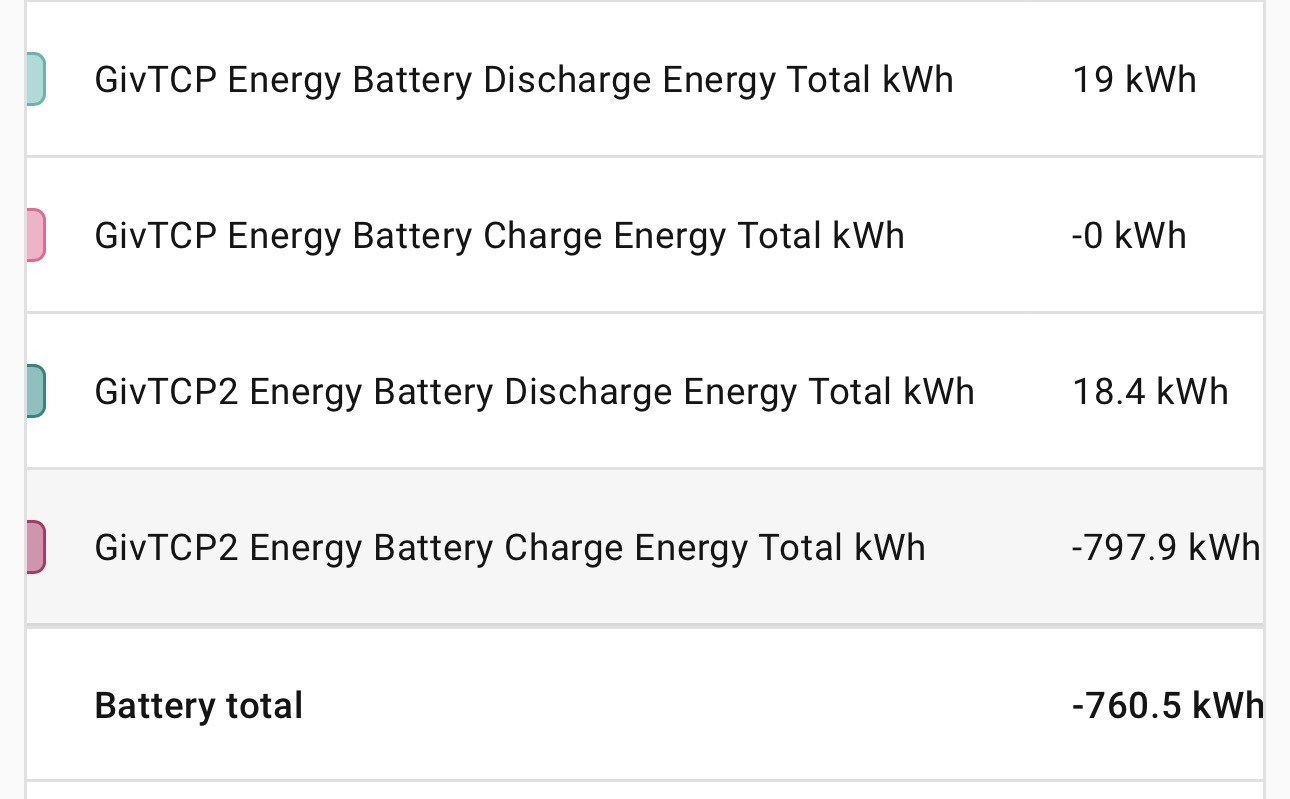
Task: Open GivTCP Energy Battery Discharge Energy Total row
Action: 645,79
